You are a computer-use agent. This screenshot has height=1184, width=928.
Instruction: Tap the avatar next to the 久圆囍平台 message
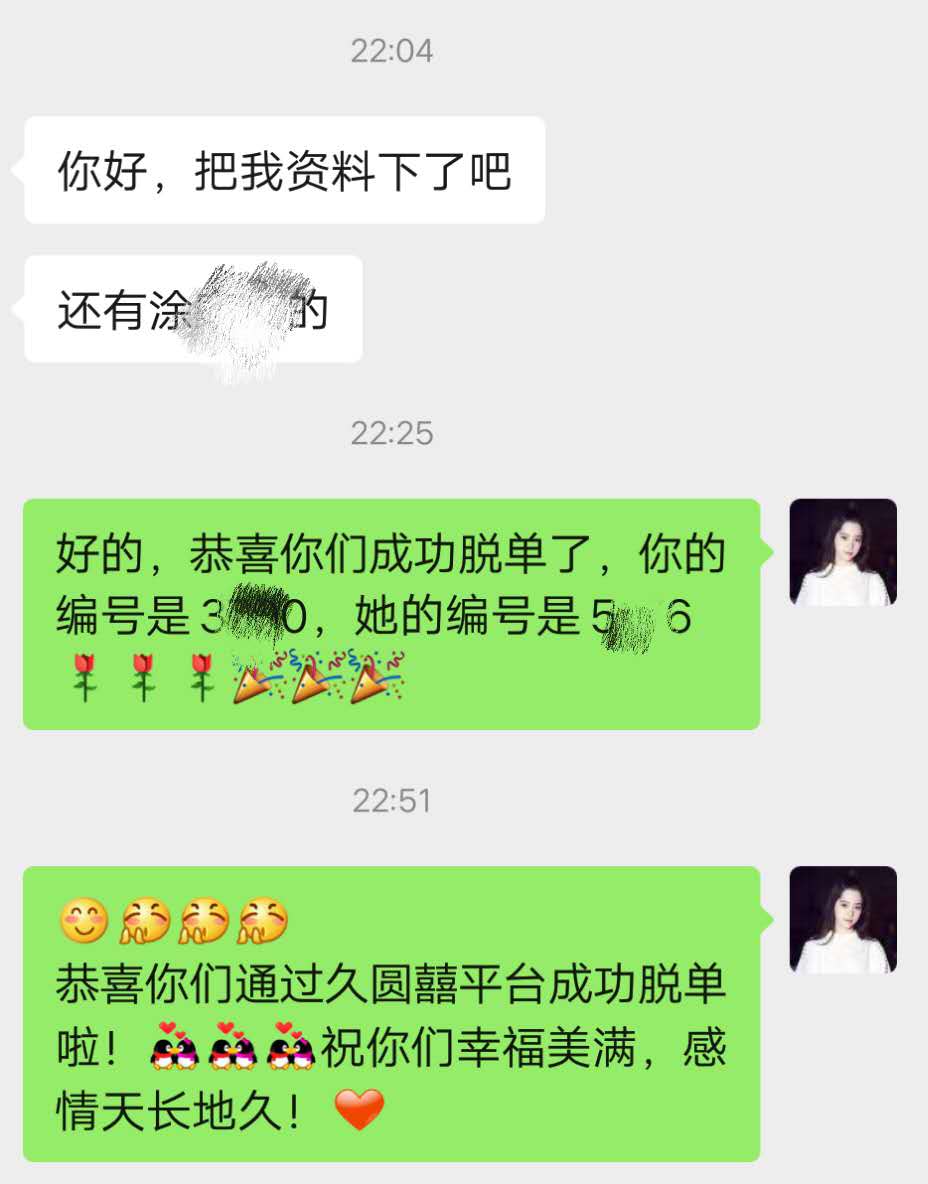[842, 919]
